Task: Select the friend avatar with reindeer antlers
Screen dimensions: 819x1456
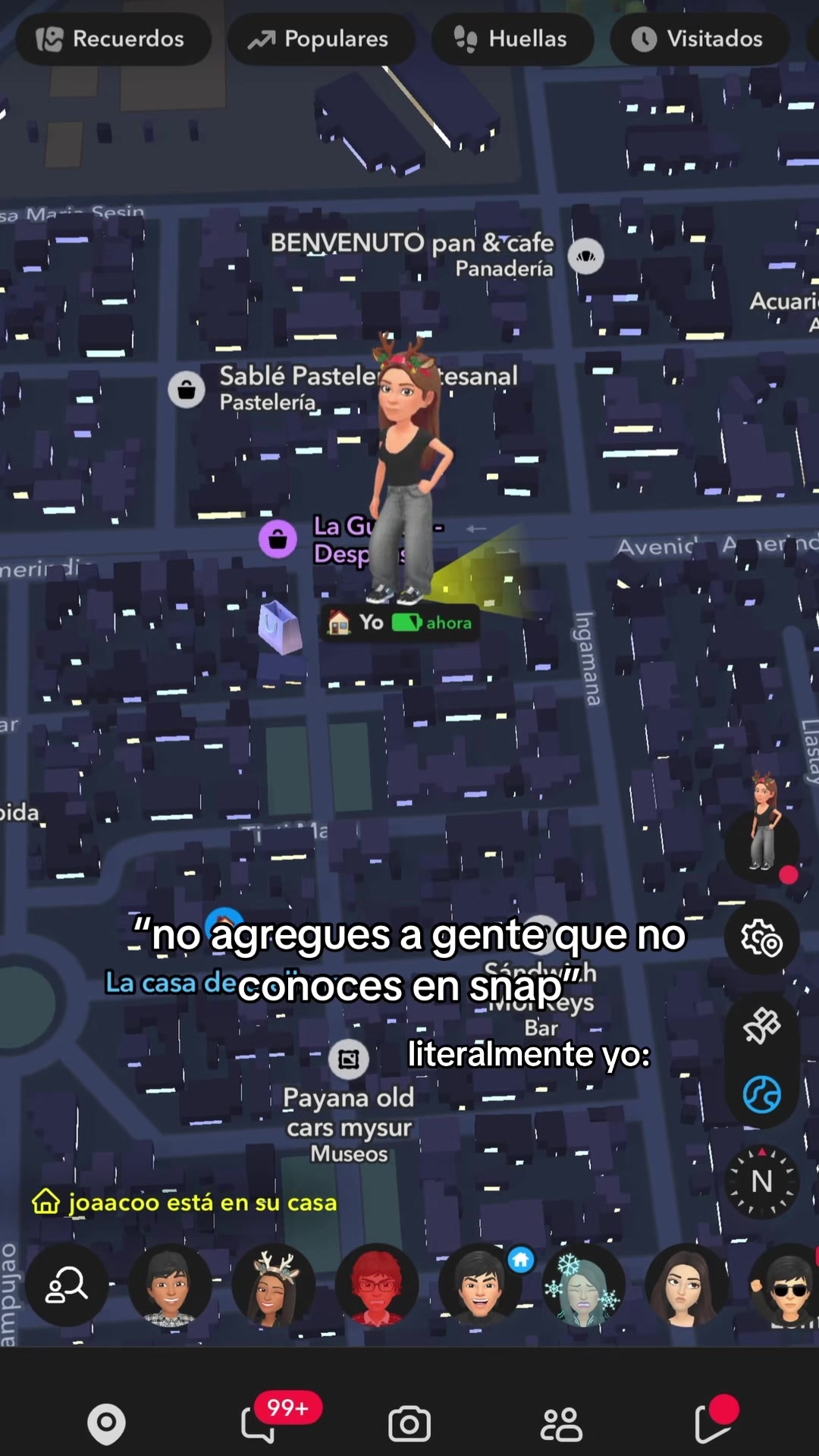Action: [x=273, y=1285]
